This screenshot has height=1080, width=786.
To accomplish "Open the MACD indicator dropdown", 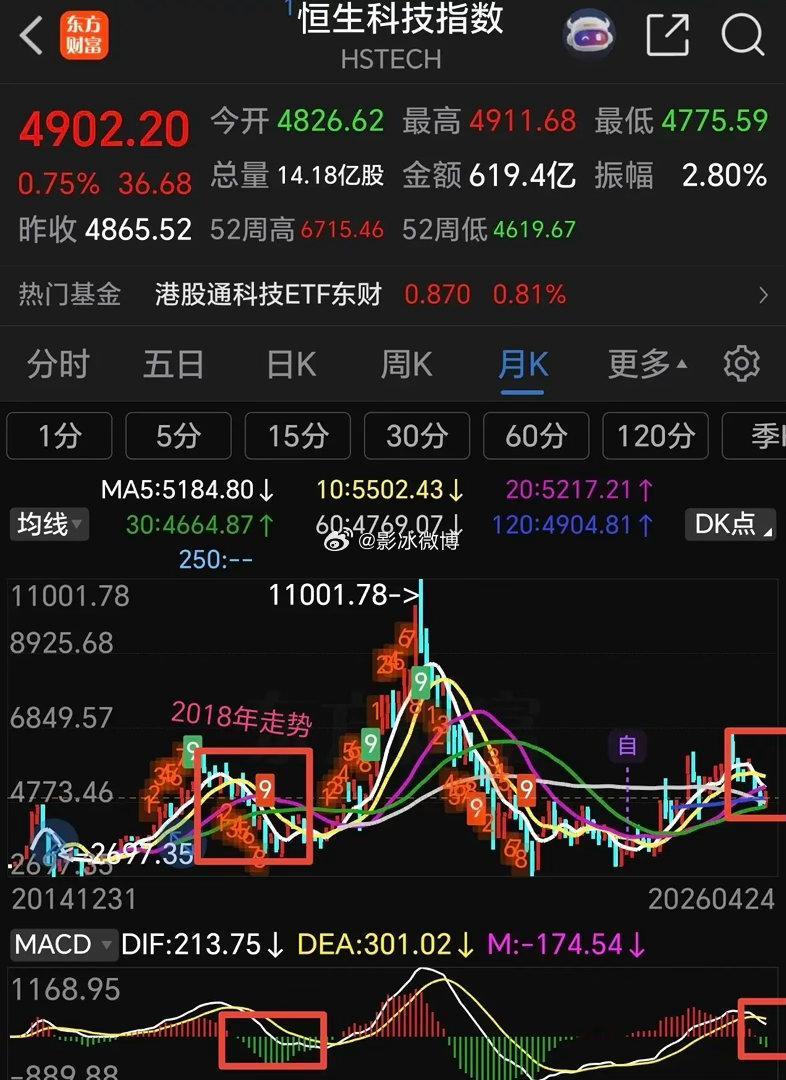I will click(62, 944).
